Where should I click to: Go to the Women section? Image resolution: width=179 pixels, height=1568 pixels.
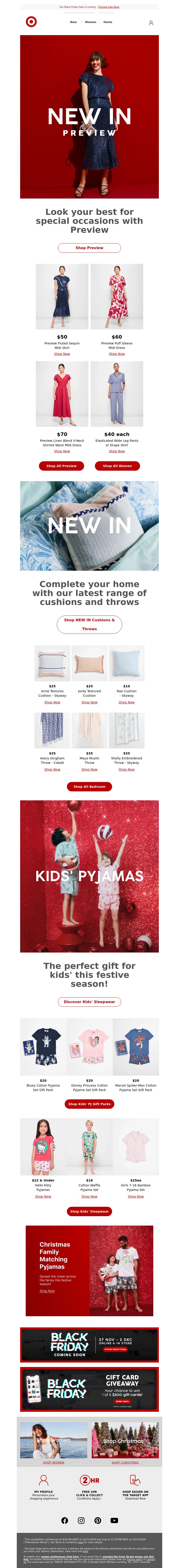[90, 22]
